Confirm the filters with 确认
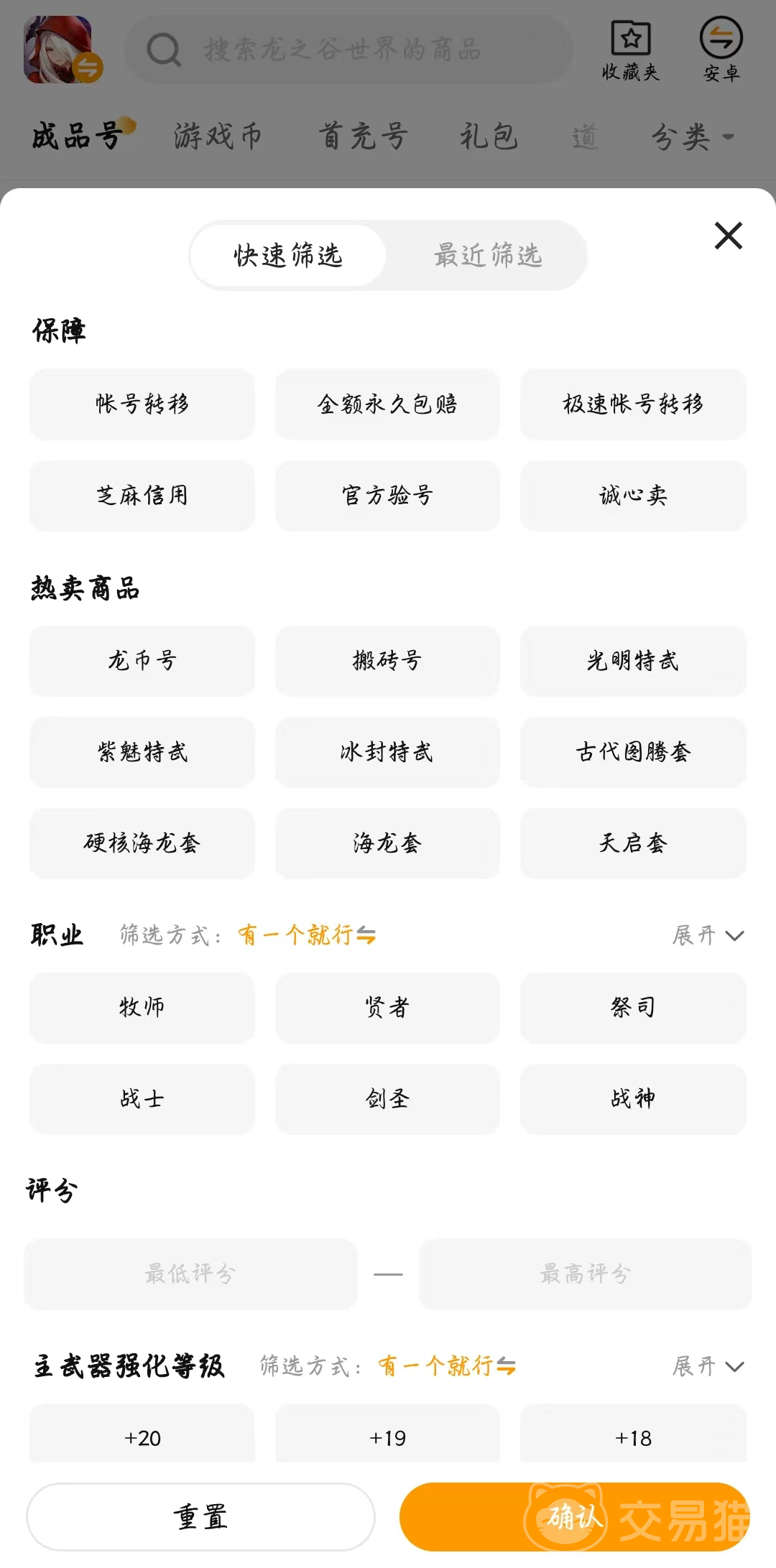 pyautogui.click(x=574, y=1517)
